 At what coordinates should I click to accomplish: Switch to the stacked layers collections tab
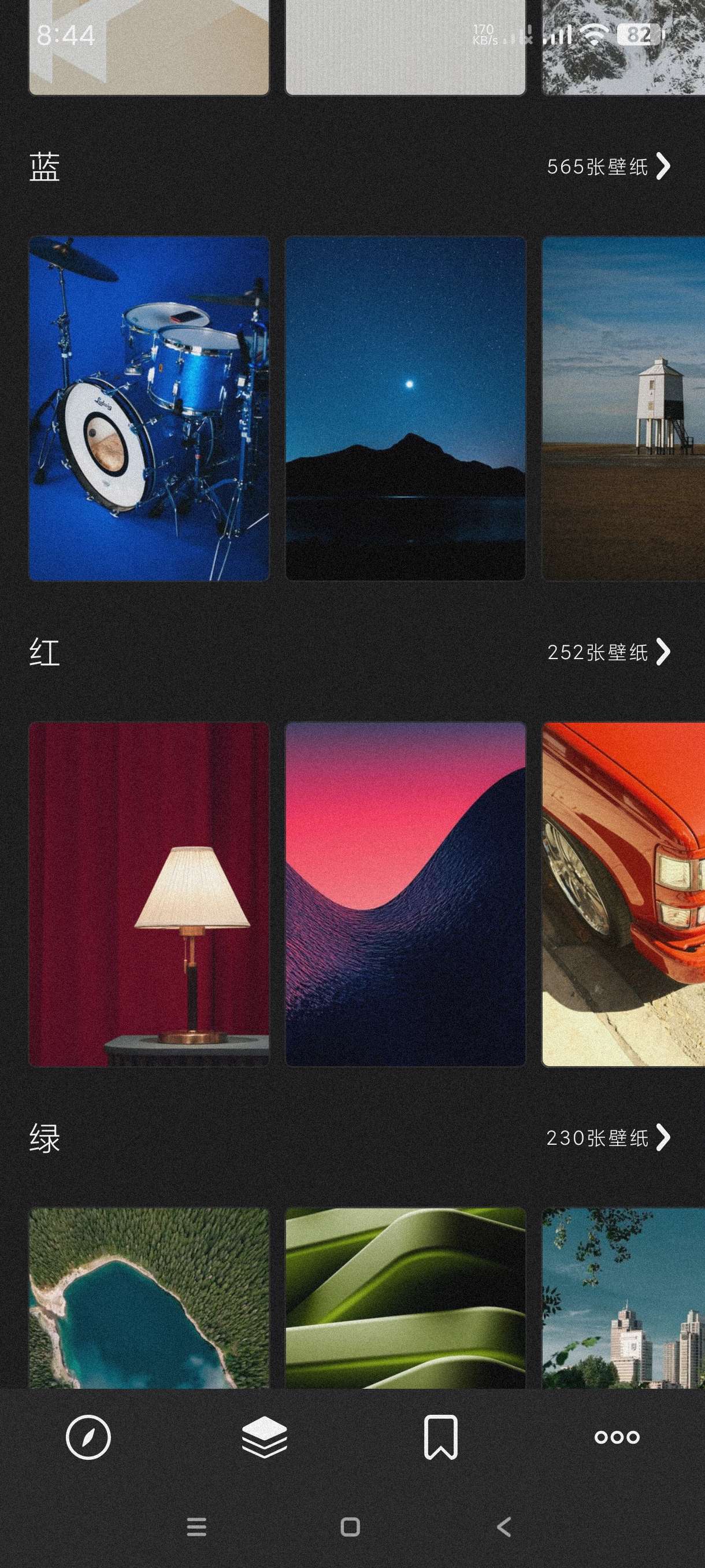tap(264, 1438)
